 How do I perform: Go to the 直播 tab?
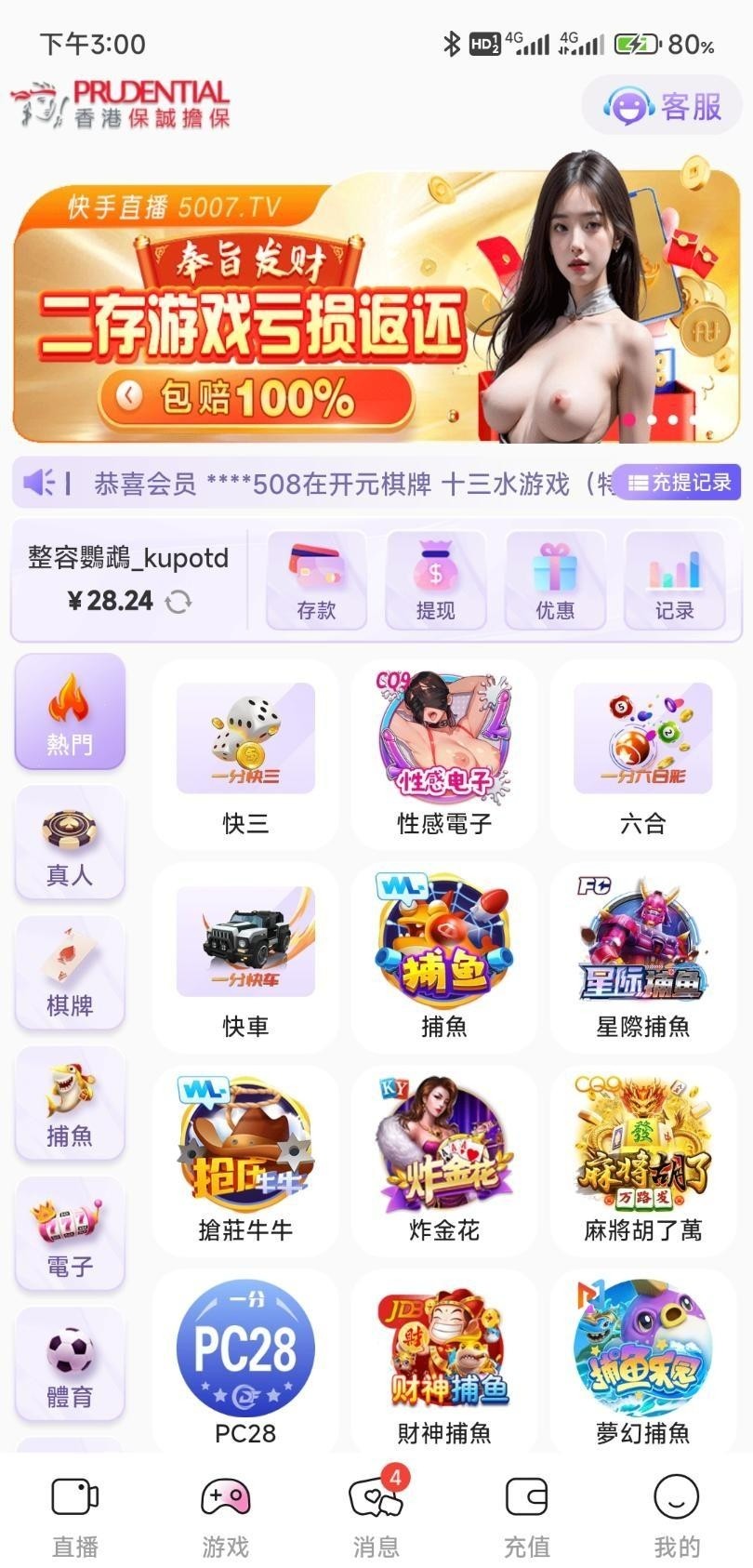click(75, 1516)
